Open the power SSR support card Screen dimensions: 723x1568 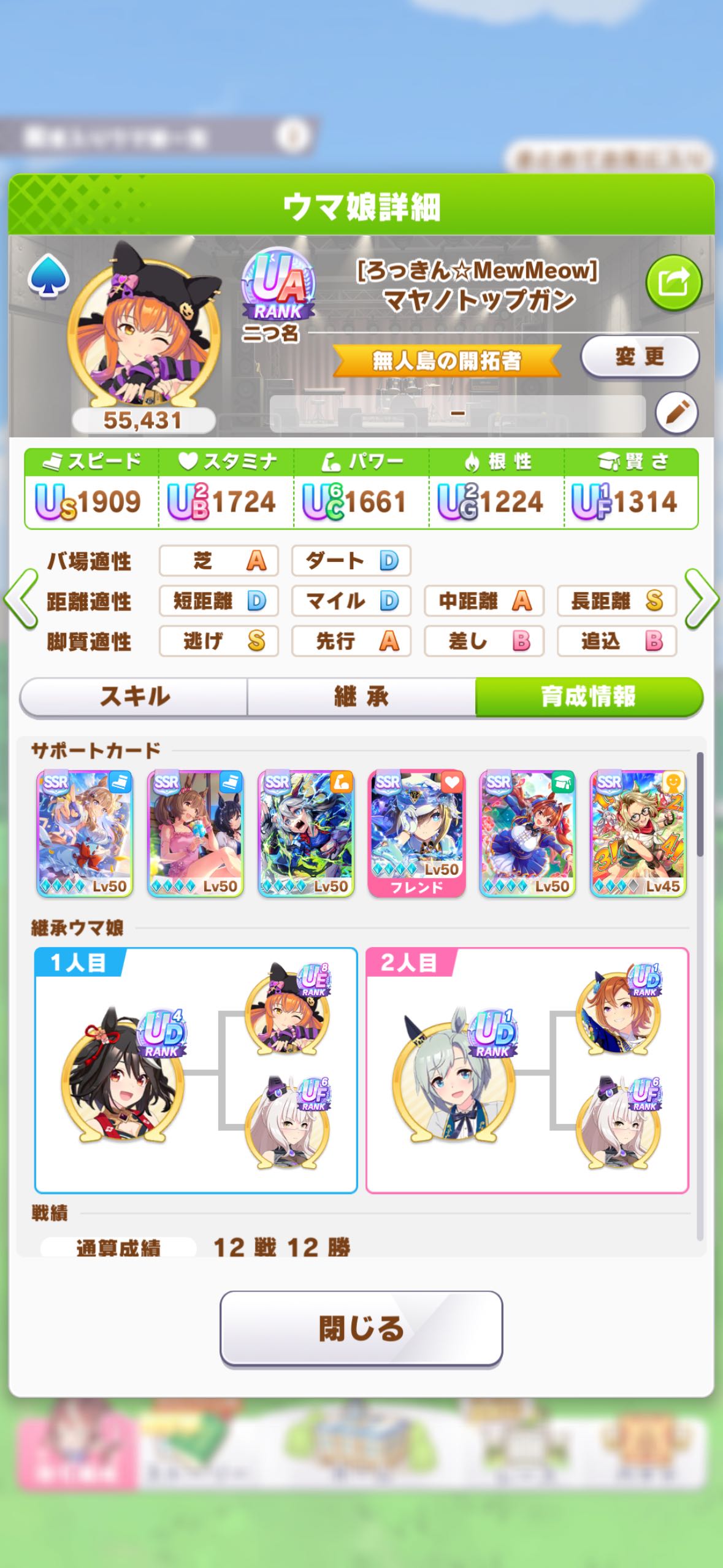coord(306,834)
